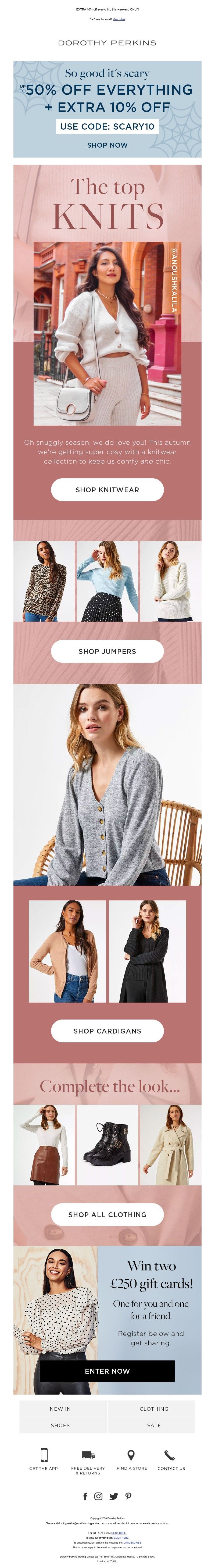
Task: Tap Enter Now for gift cards
Action: pyautogui.click(x=107, y=1371)
